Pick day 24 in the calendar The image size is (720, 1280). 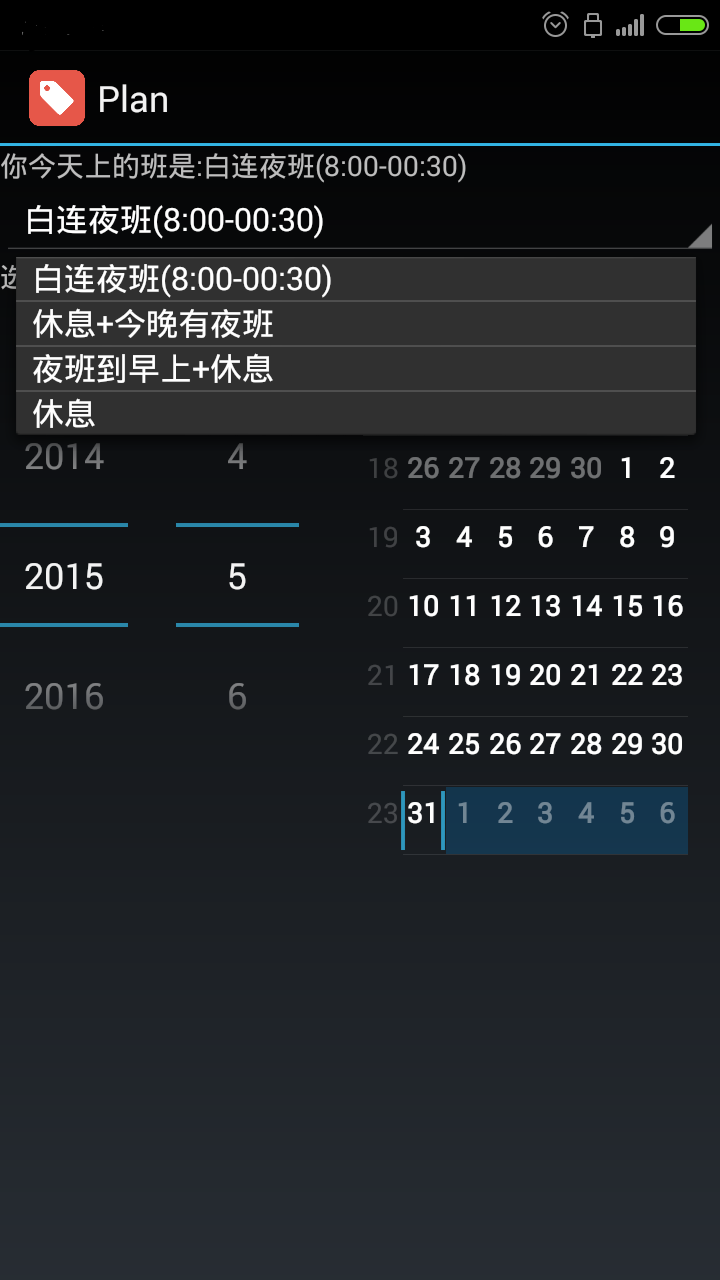point(423,745)
